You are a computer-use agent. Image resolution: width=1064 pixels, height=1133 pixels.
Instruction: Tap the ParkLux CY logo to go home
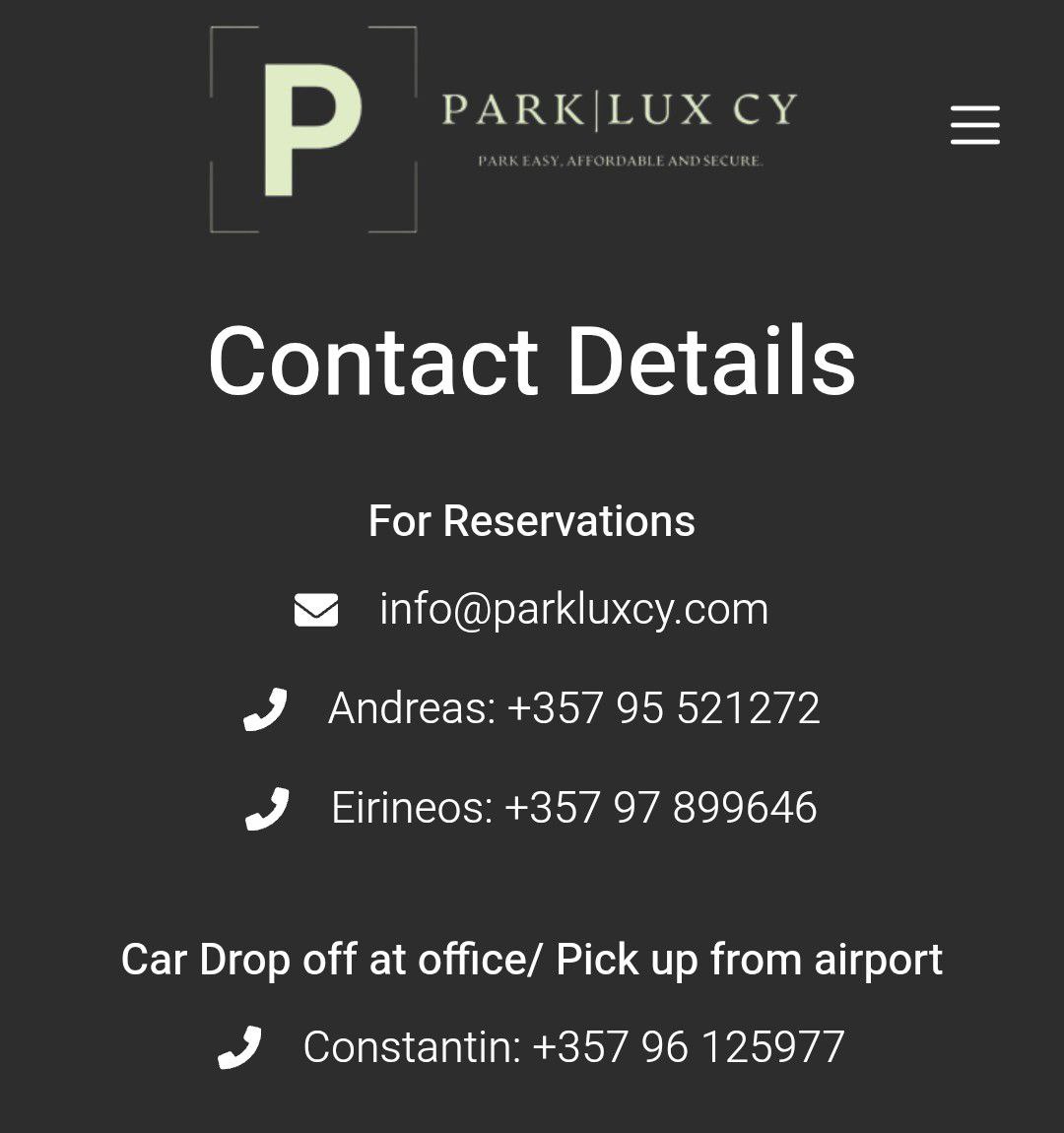[502, 129]
